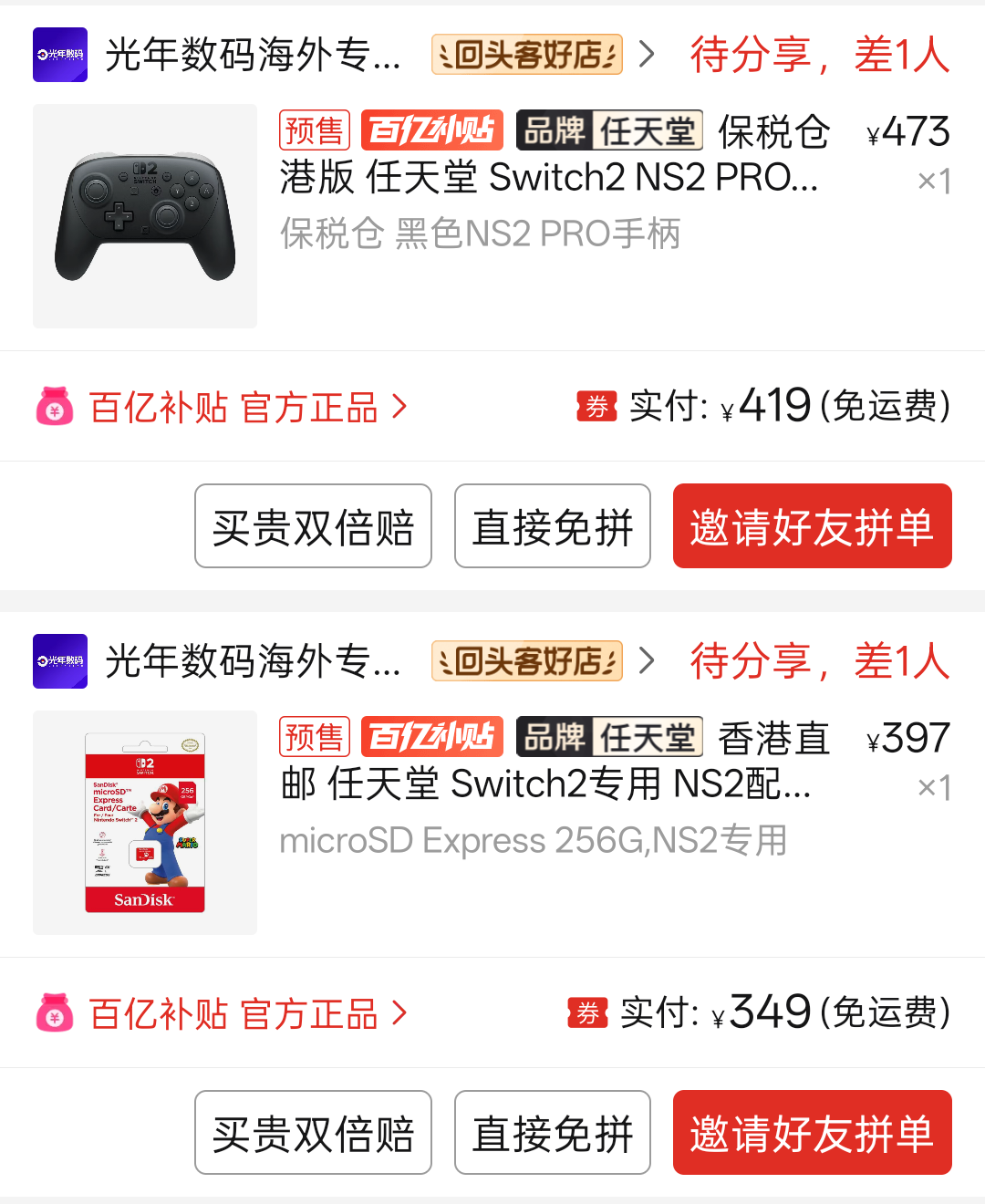Click the 百亿补贴 badge on the SanDisk item
The width and height of the screenshot is (985, 1204).
coord(431,737)
